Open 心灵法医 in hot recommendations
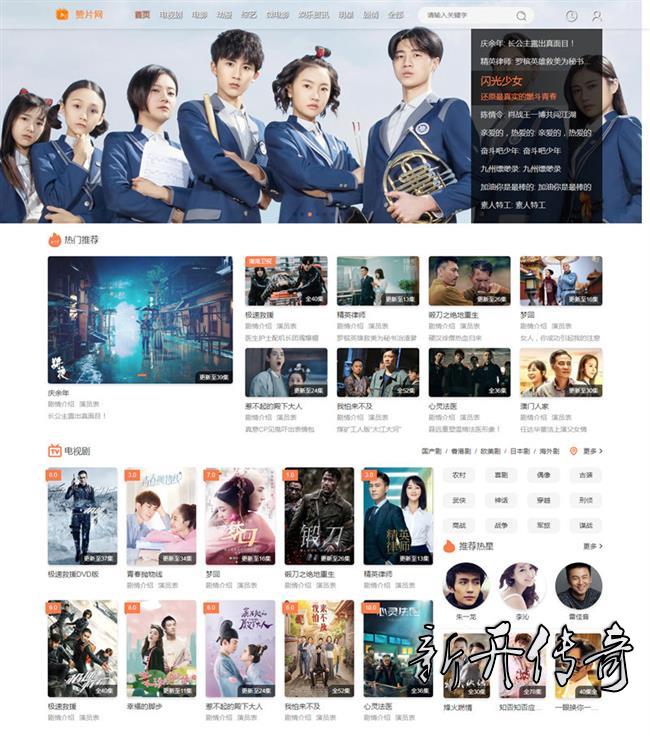Image resolution: width=650 pixels, height=736 pixels. [x=469, y=372]
